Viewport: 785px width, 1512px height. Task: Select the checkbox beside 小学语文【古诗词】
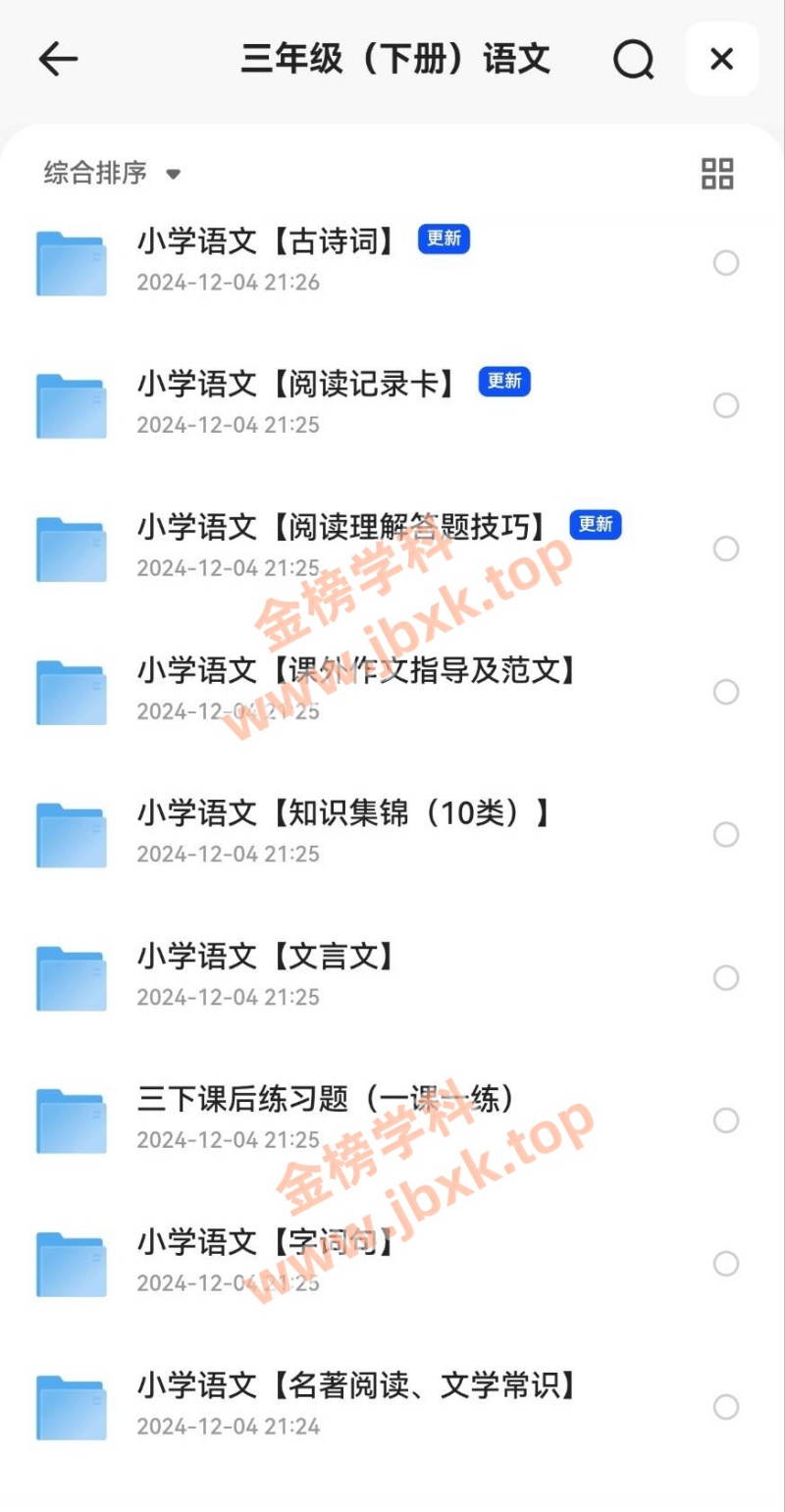726,263
